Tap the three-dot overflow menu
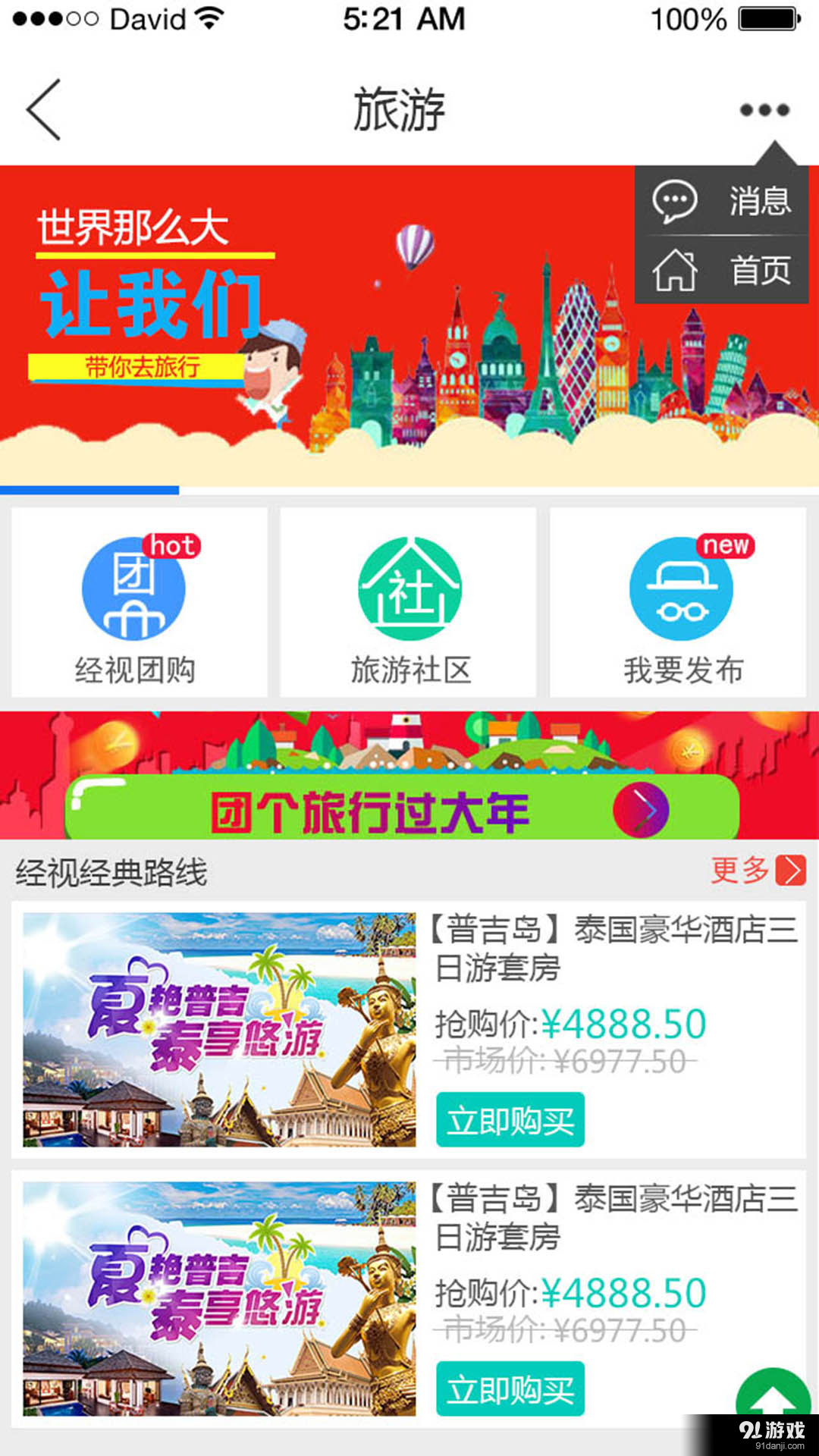This screenshot has width=819, height=1456. (x=764, y=110)
